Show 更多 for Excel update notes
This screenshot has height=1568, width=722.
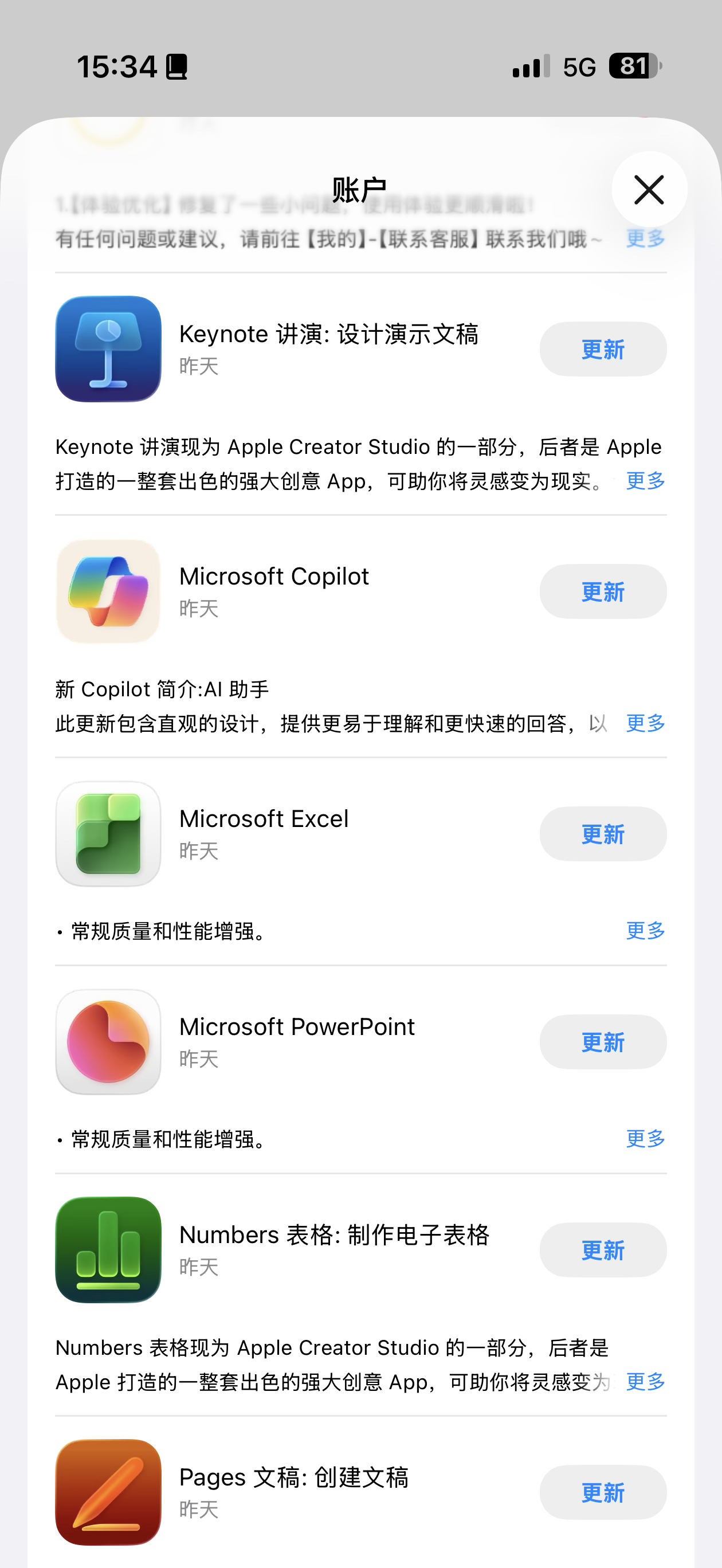pyautogui.click(x=645, y=931)
